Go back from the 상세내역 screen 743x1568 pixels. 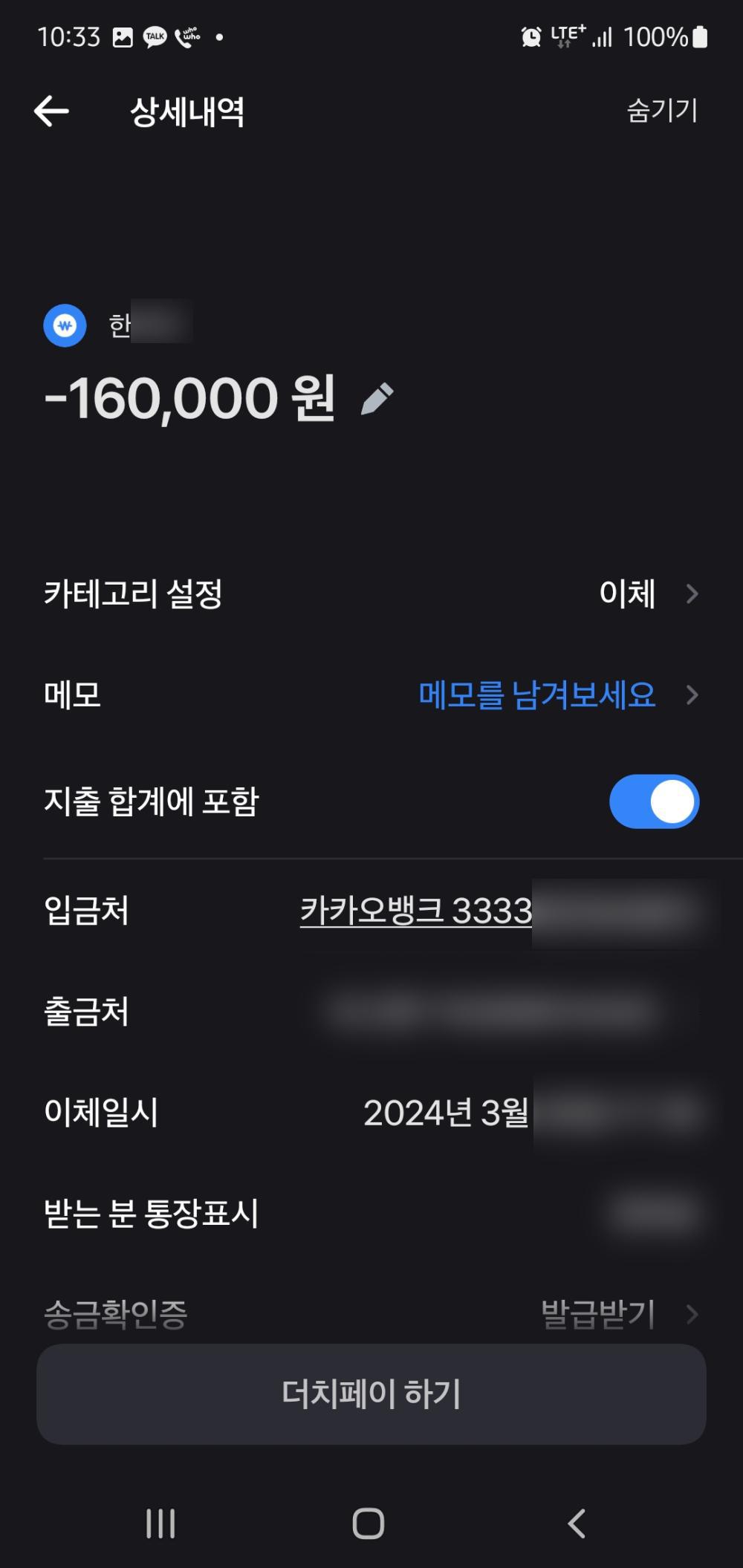[x=51, y=111]
